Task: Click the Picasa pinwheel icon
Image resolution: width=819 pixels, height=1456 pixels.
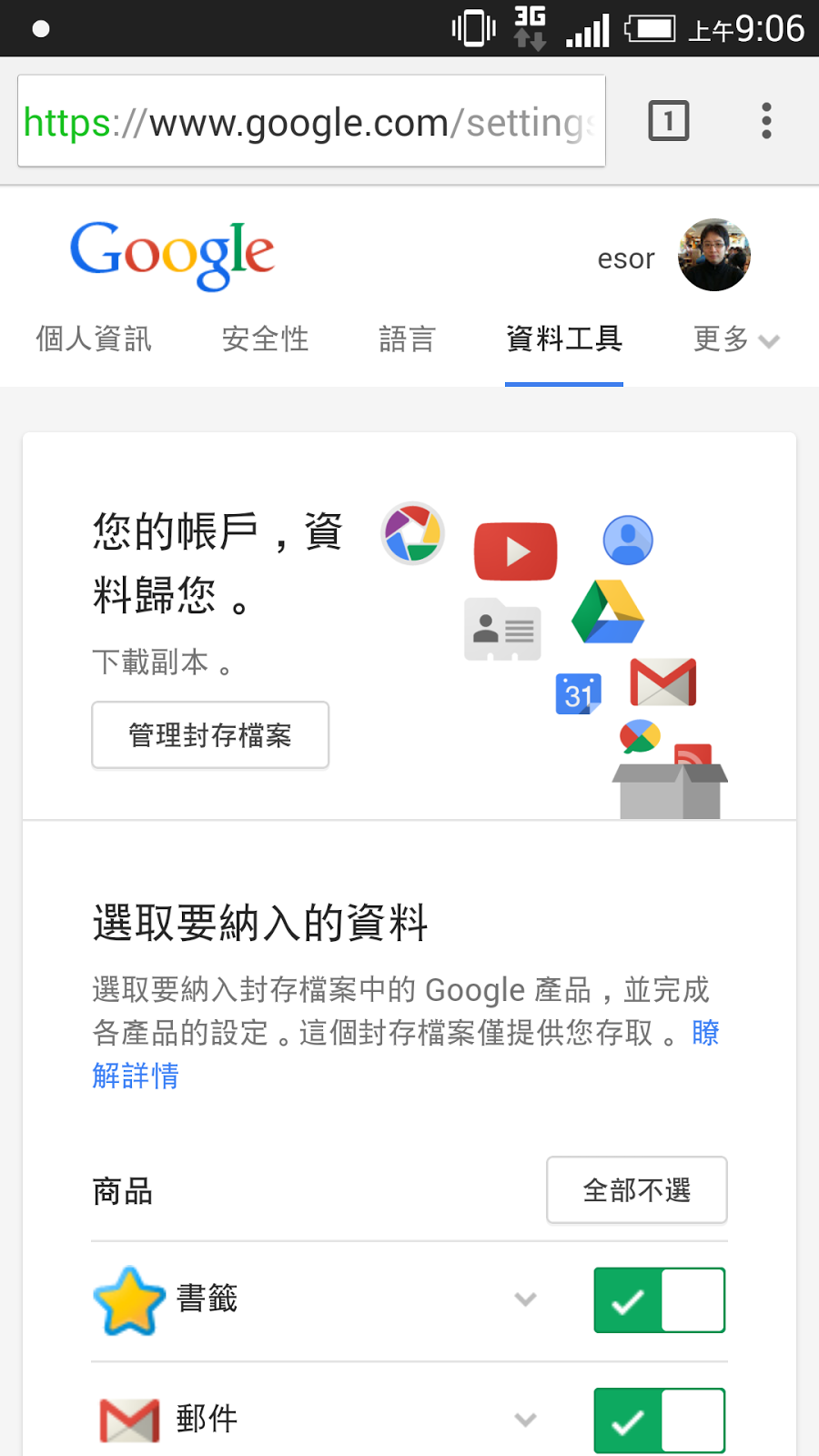Action: 412,533
